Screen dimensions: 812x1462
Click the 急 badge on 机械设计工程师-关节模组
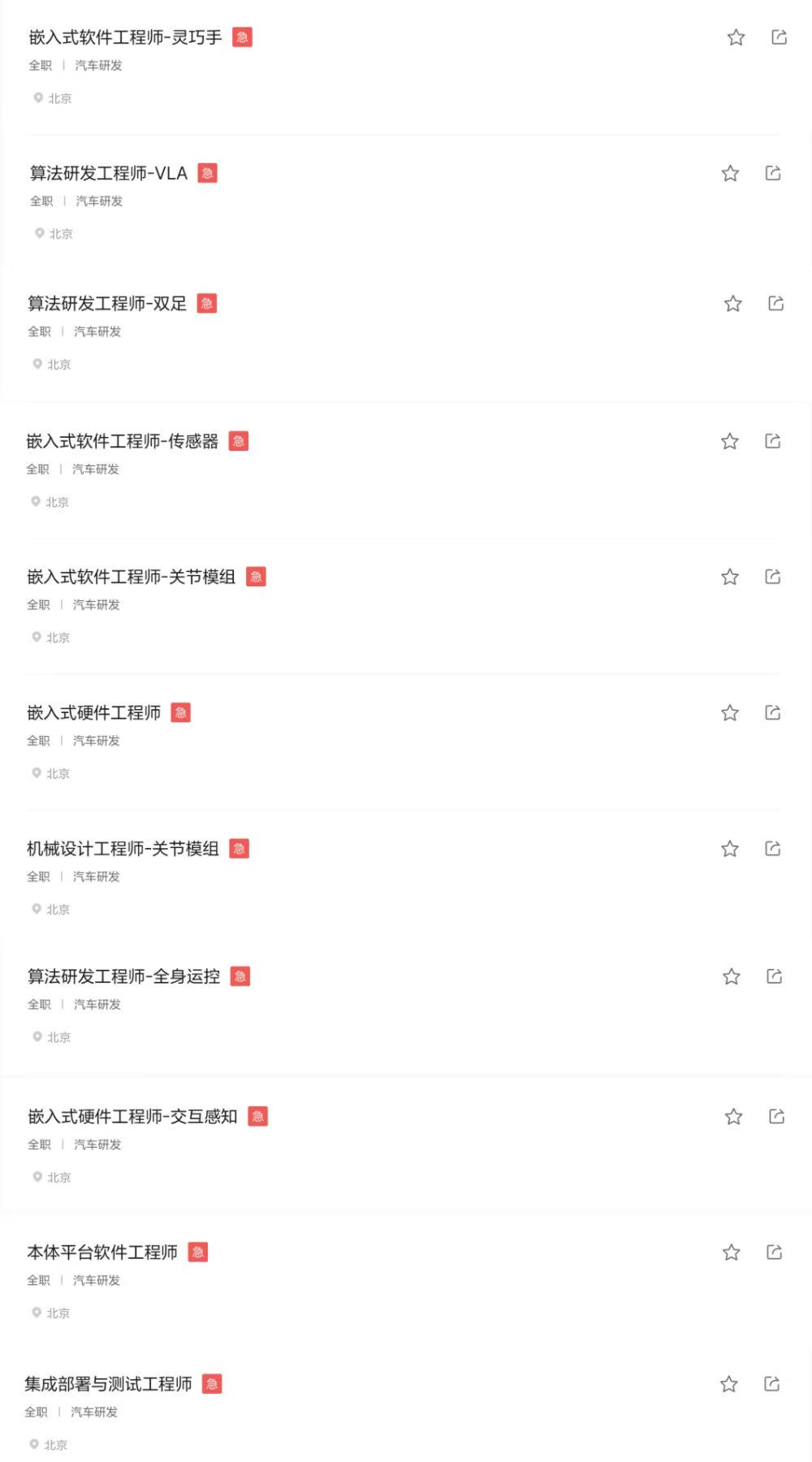point(240,848)
